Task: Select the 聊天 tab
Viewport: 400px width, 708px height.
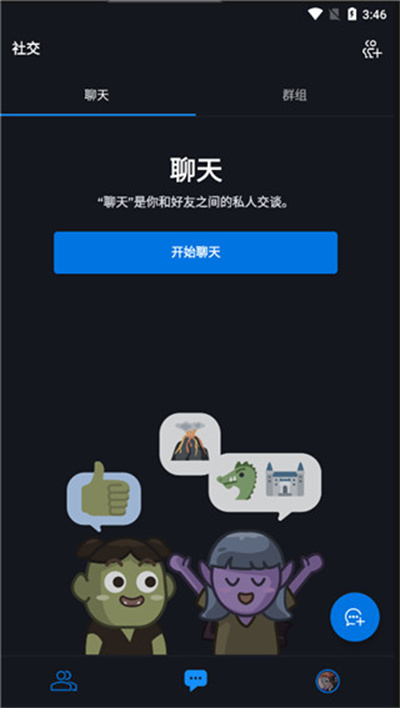Action: [97, 95]
